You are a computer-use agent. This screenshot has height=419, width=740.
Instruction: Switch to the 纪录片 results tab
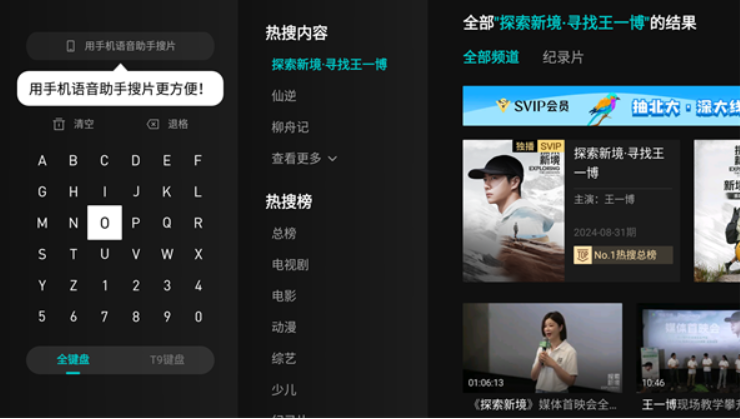(563, 57)
